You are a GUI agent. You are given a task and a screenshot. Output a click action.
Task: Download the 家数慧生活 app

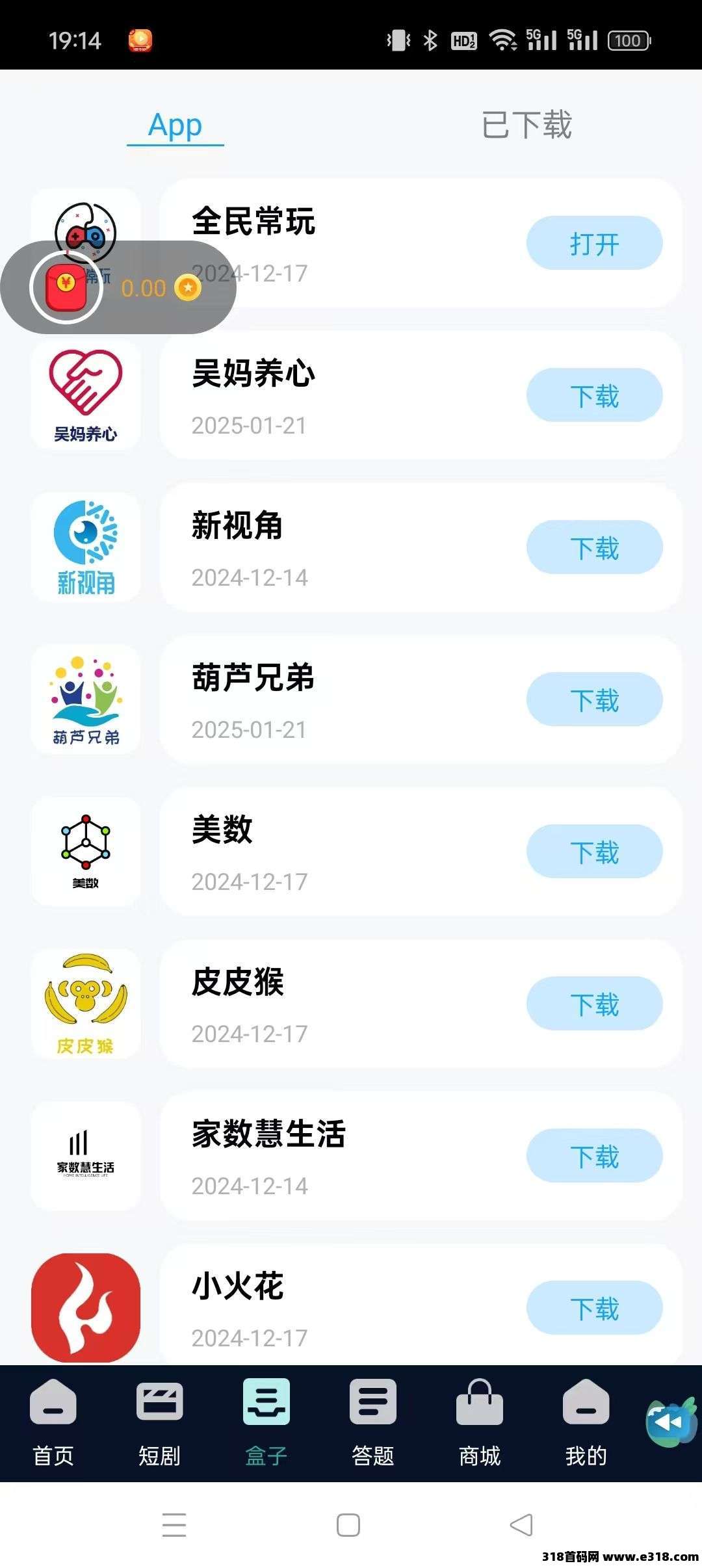point(594,1156)
